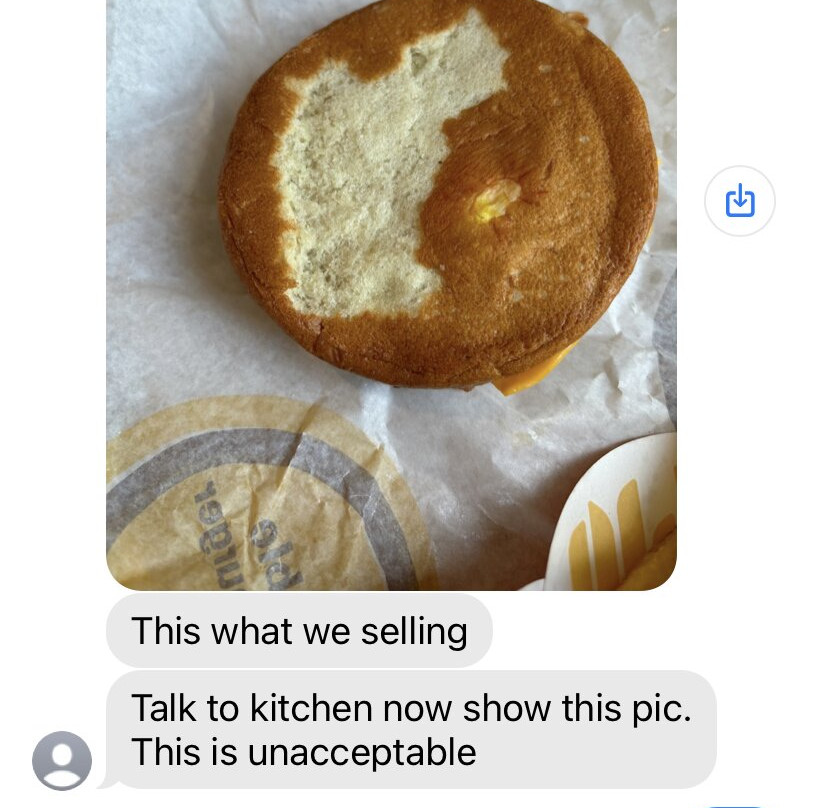
Task: Save the sandwich photo with download icon
Action: point(739,201)
